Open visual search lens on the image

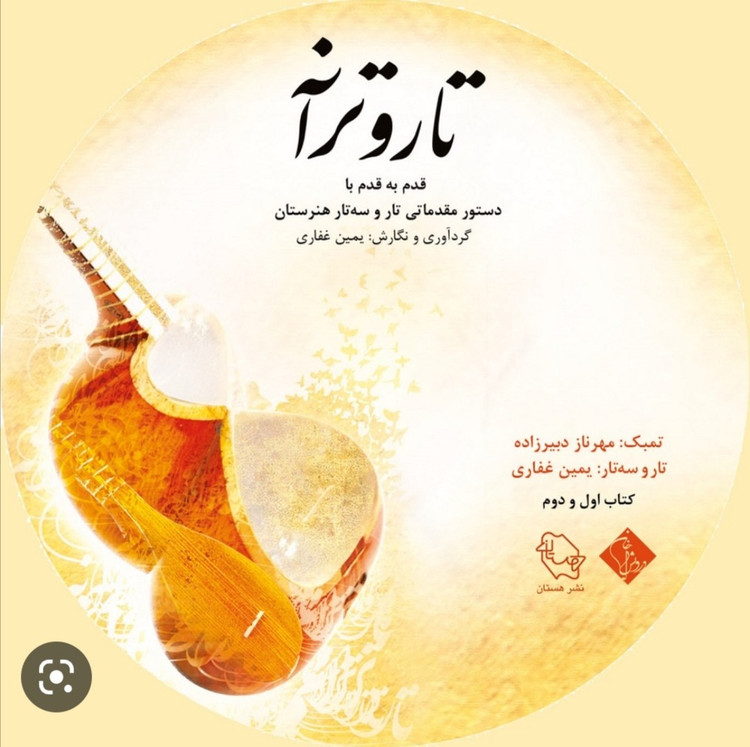(x=56, y=677)
